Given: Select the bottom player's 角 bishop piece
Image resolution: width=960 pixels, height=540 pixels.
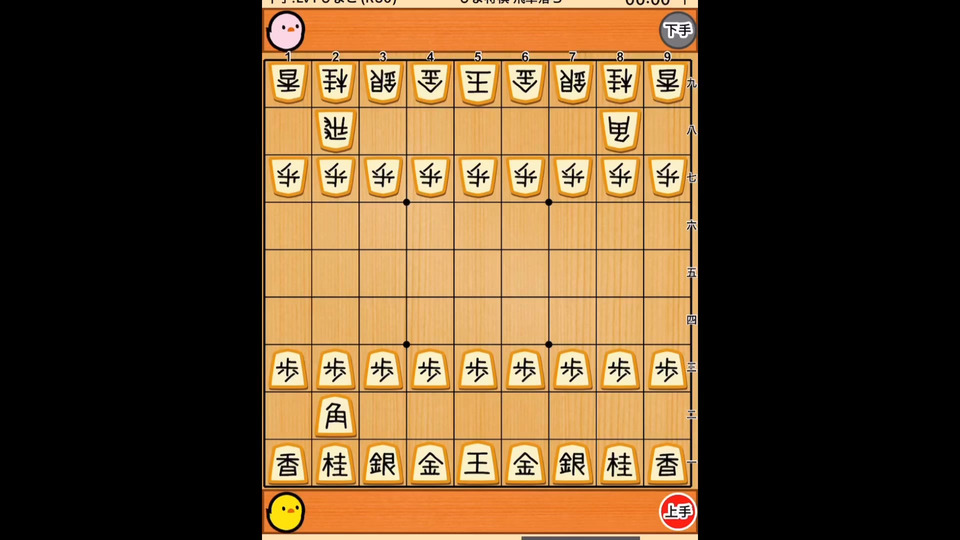Looking at the screenshot, I should point(336,416).
